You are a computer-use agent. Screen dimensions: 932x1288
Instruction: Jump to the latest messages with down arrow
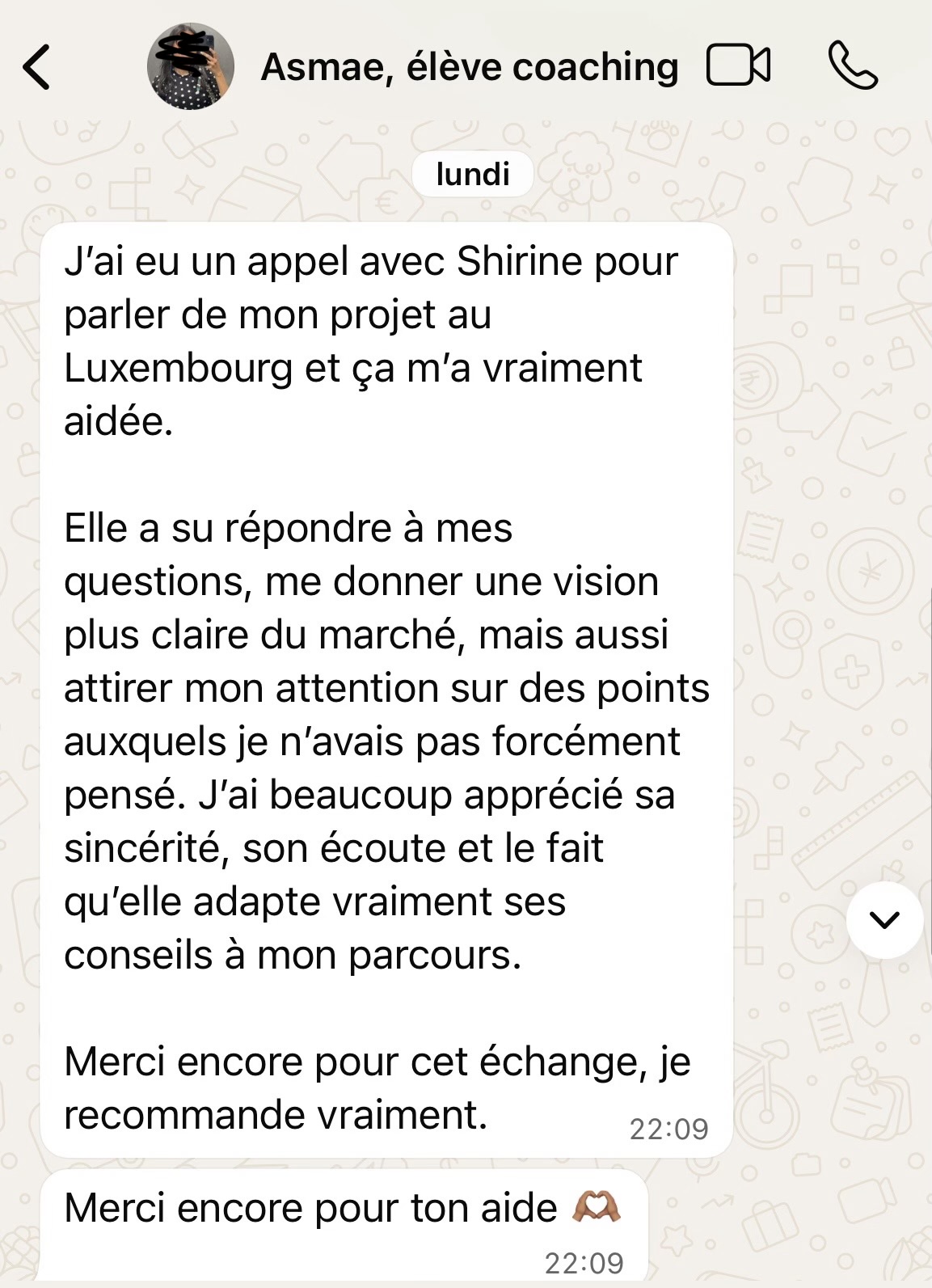point(884,920)
